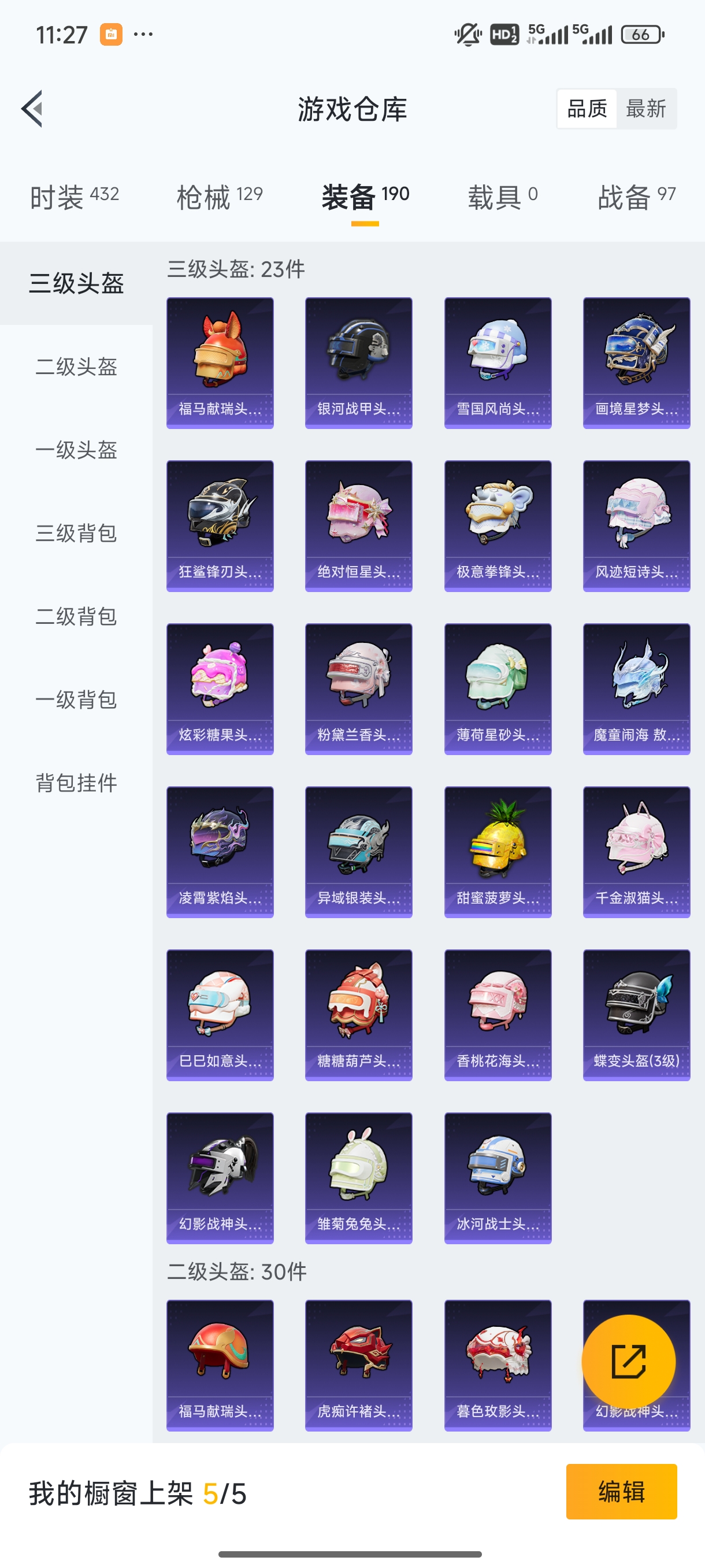Jump to the 二级背包 category
This screenshot has height=1568, width=705.
tap(76, 616)
